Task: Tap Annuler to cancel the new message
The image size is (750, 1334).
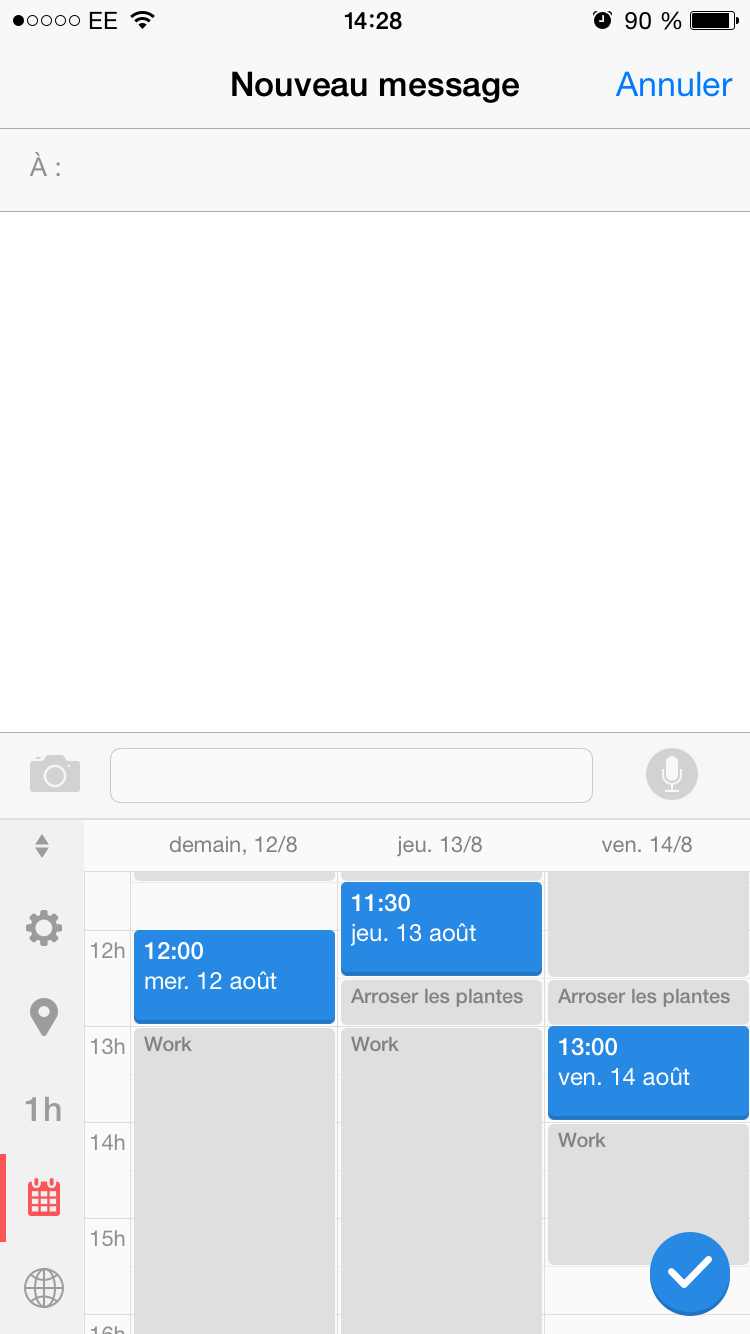Action: click(673, 85)
